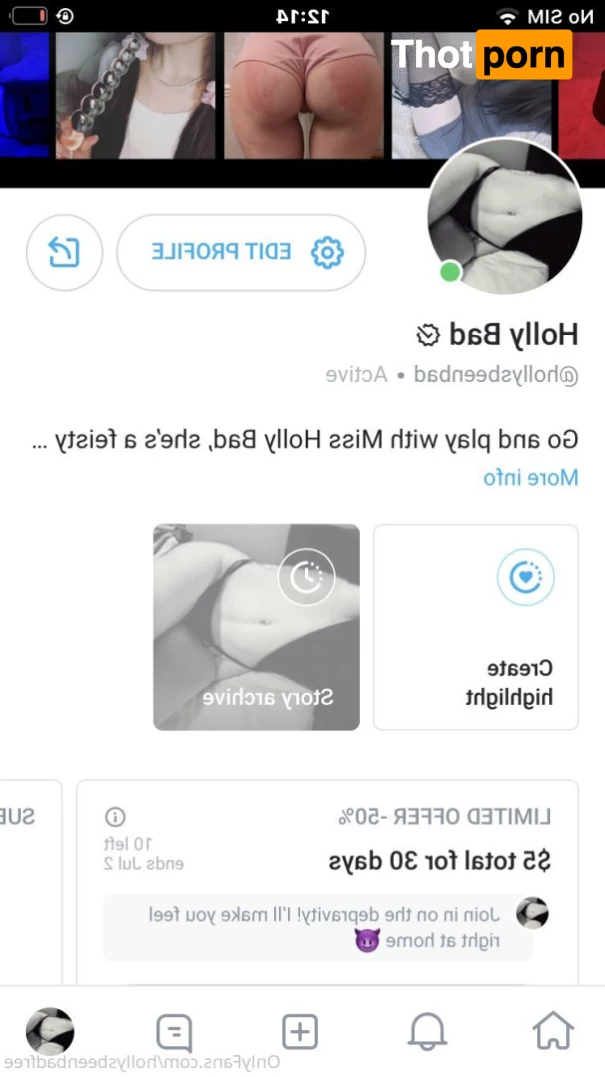
Task: Share the profile via the share icon
Action: [x=65, y=252]
